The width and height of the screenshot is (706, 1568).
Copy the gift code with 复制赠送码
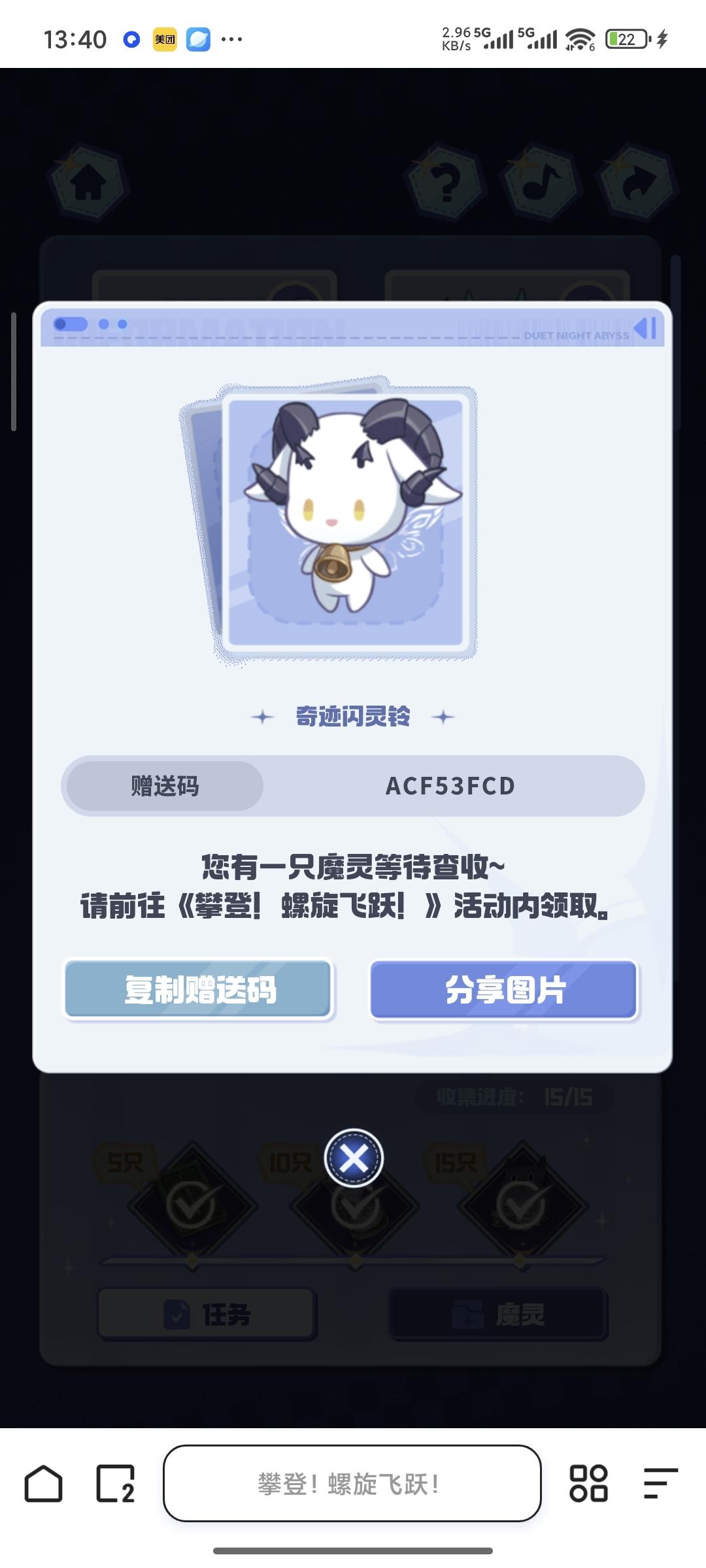[199, 990]
